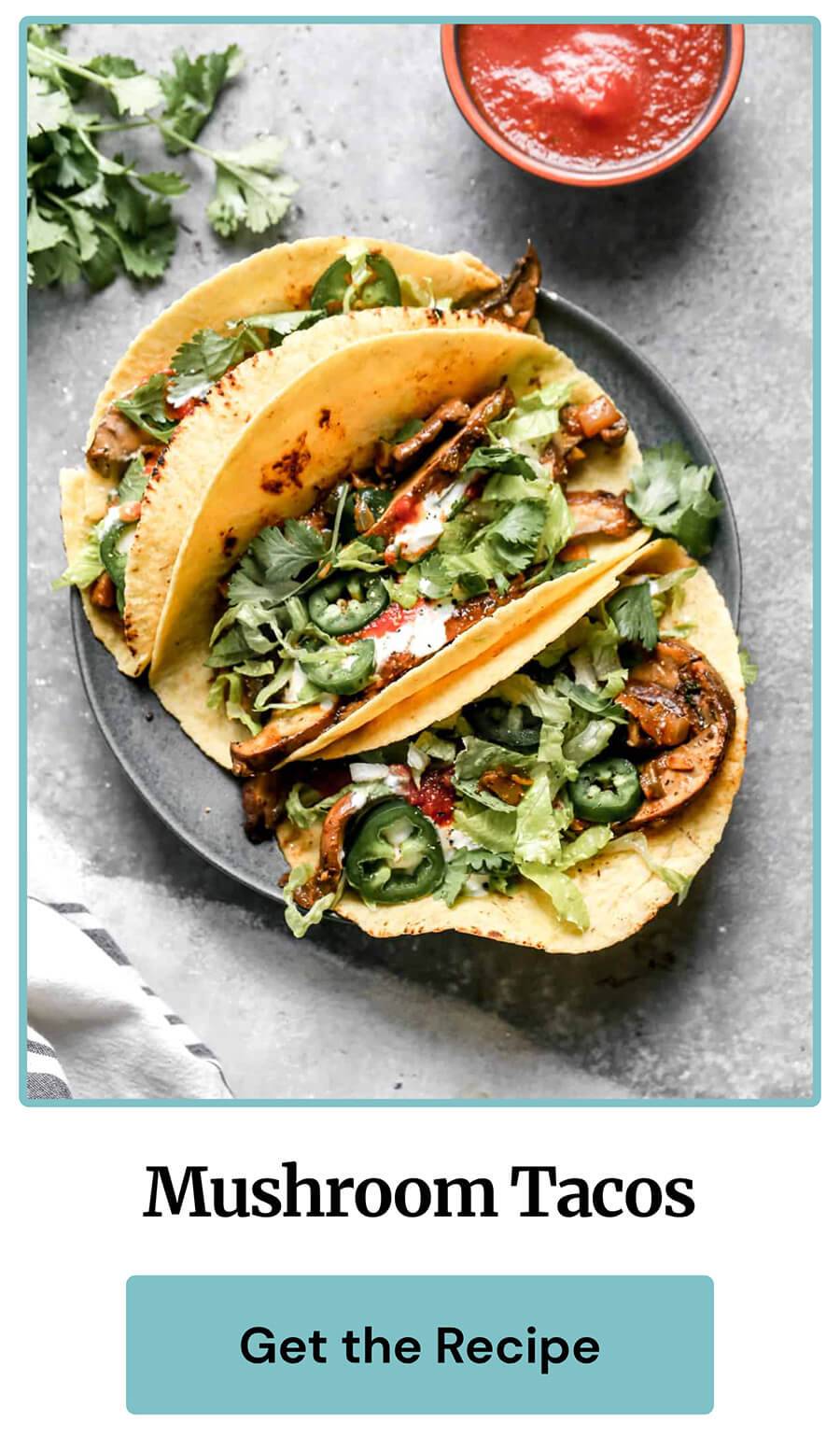Open the Mushroom Tacos recipe image

pos(420,561)
